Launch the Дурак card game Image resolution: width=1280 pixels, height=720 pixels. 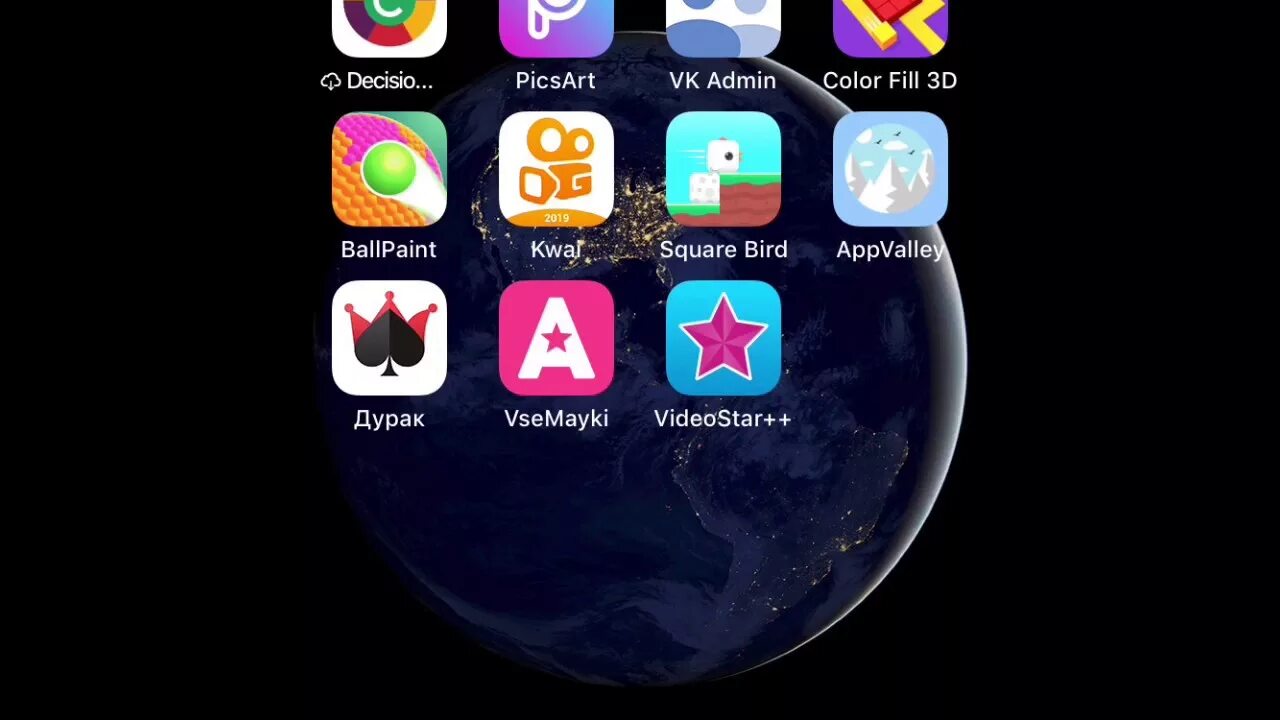click(x=389, y=338)
